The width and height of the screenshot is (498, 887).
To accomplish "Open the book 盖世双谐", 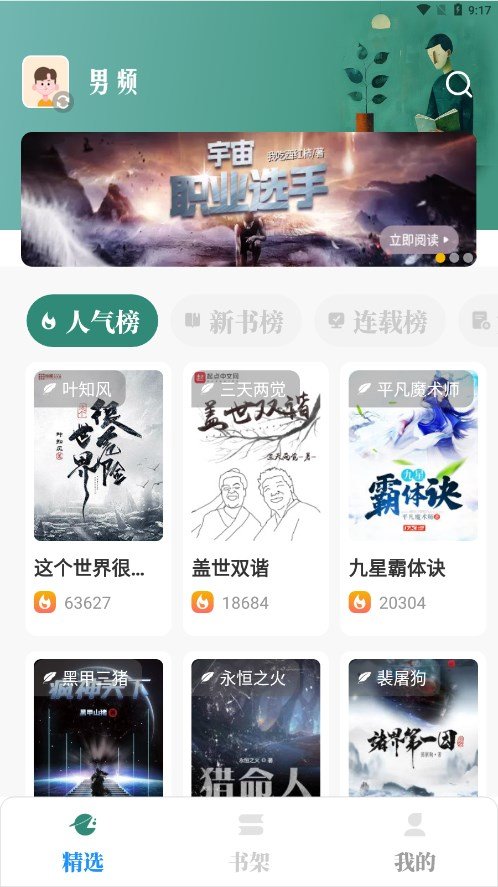I will pos(255,498).
